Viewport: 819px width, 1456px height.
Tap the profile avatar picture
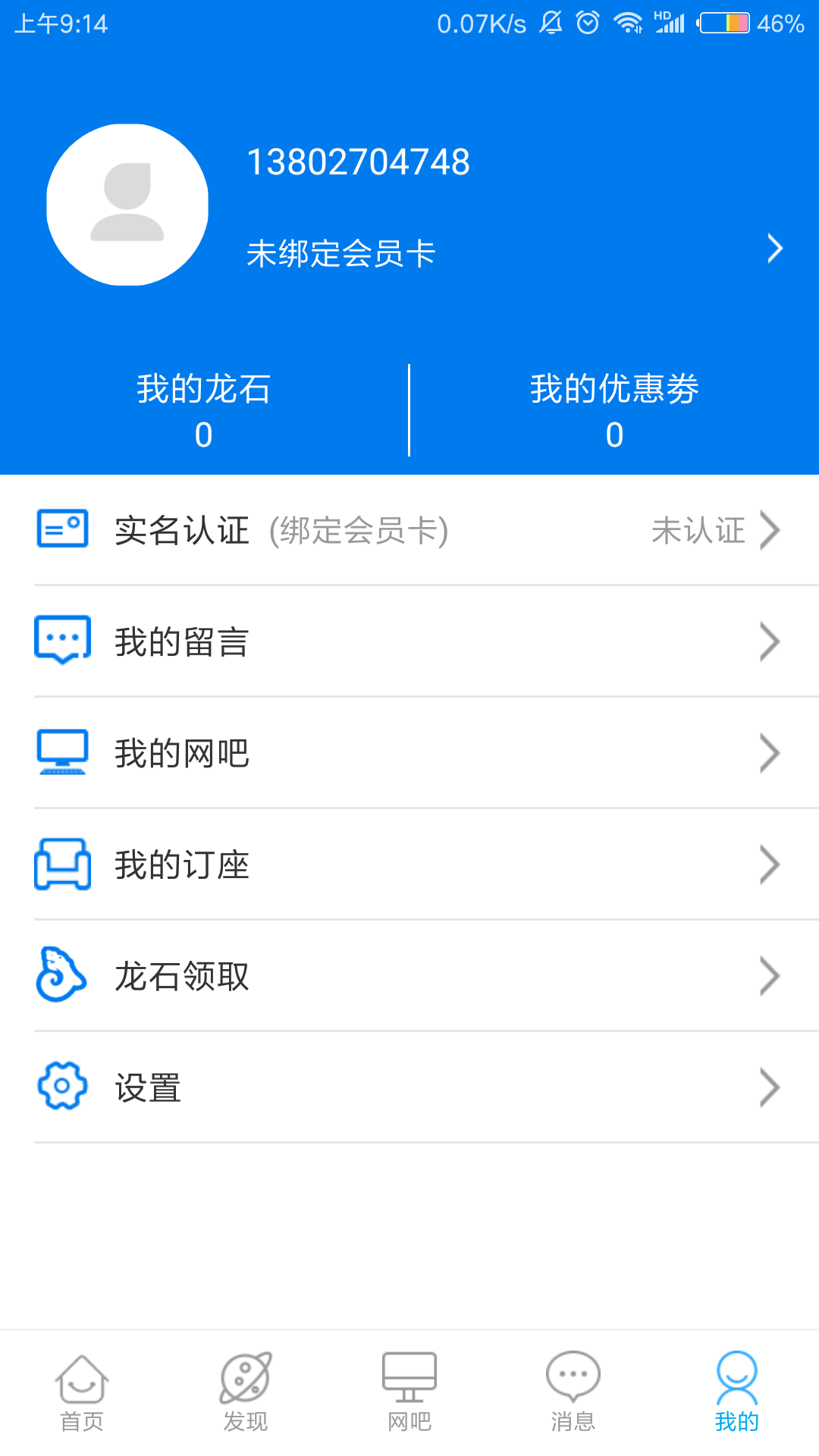pos(127,205)
